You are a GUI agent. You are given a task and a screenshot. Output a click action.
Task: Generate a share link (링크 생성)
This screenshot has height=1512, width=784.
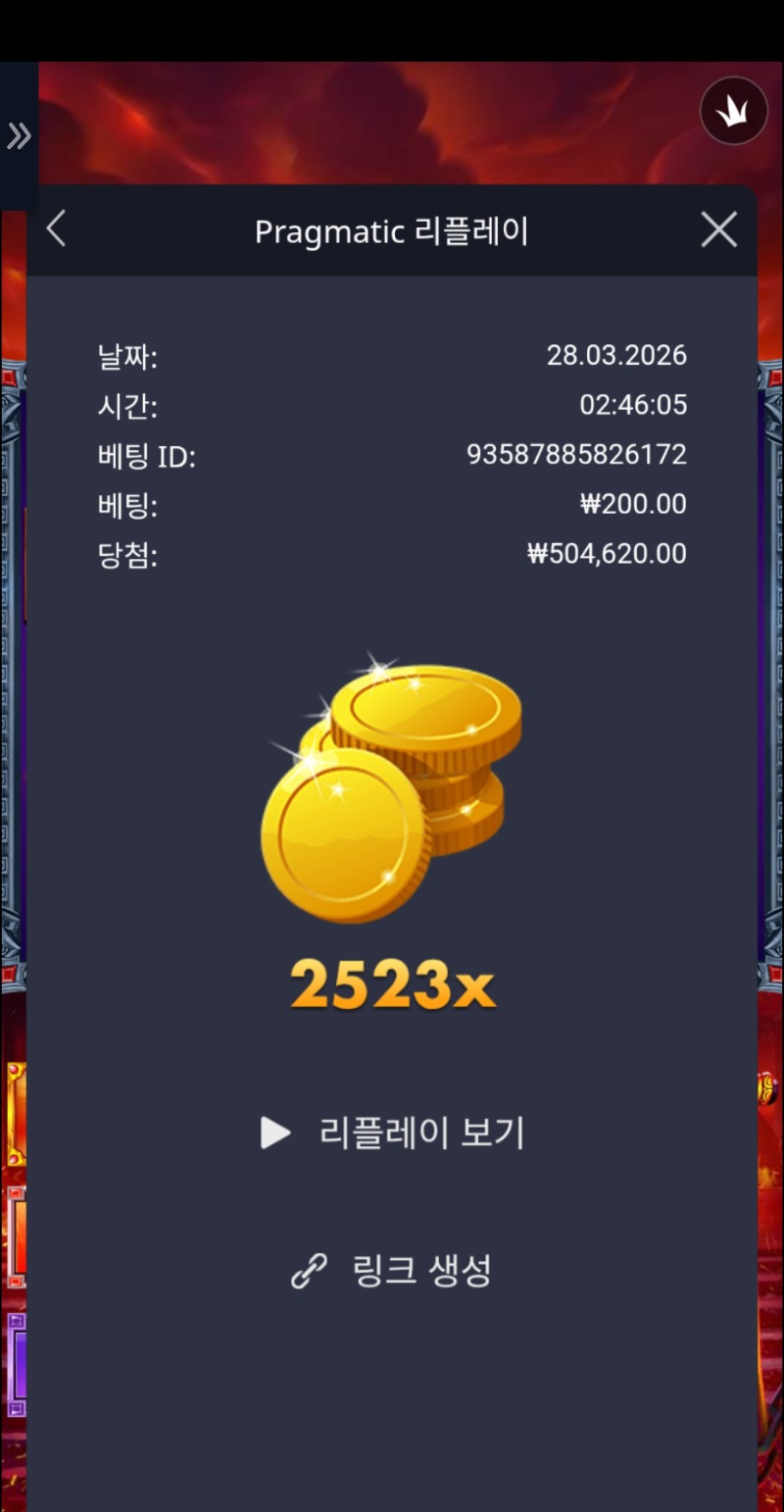click(392, 1271)
